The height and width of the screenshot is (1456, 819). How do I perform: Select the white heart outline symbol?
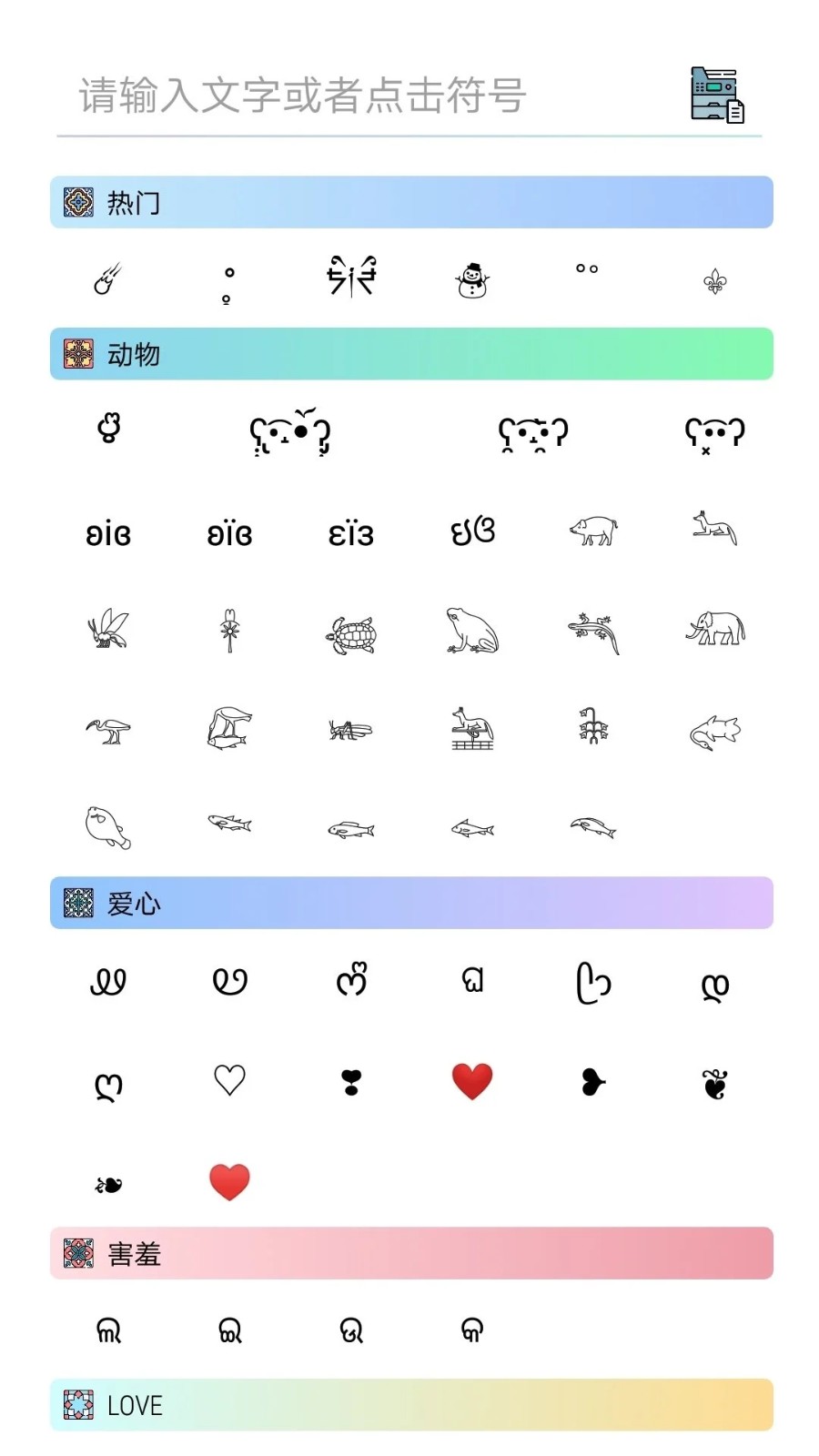point(228,1079)
